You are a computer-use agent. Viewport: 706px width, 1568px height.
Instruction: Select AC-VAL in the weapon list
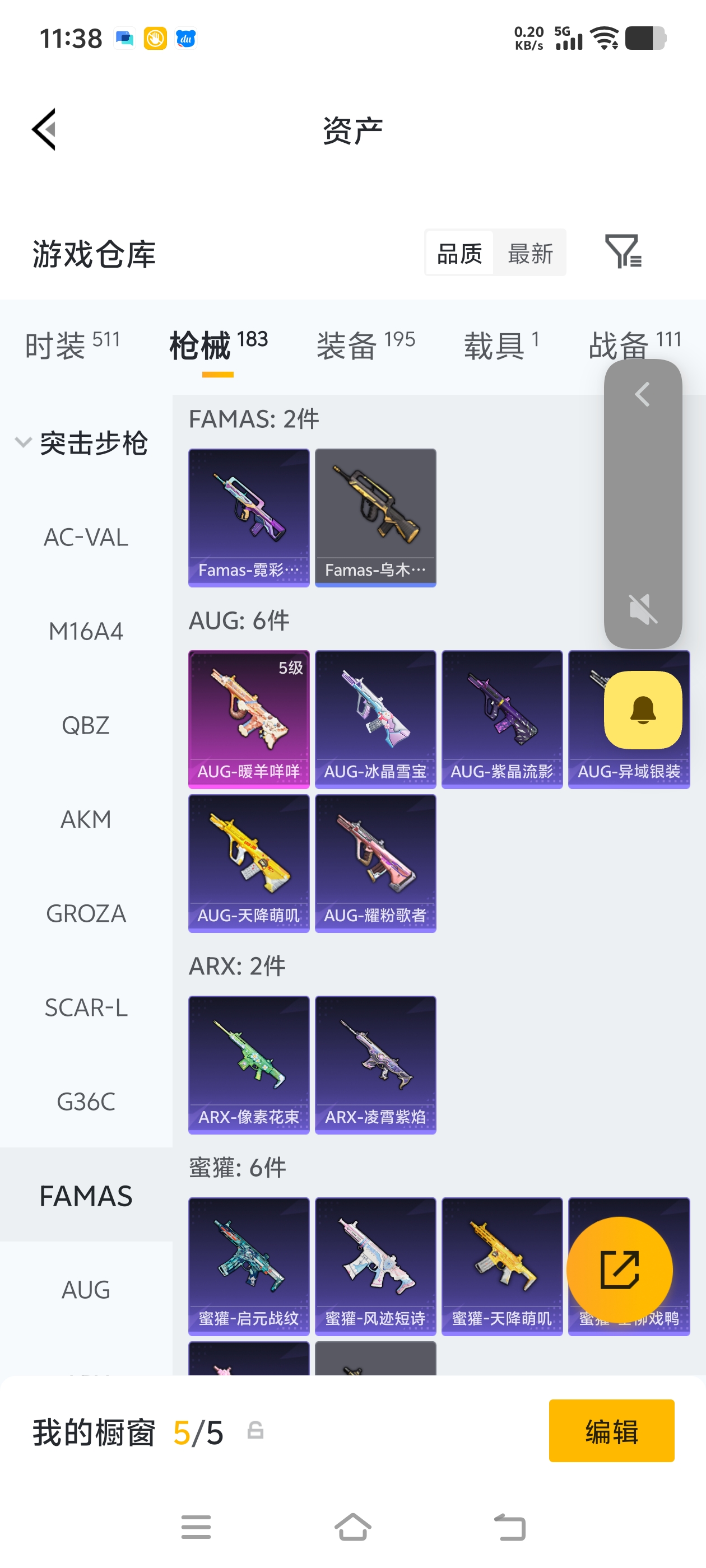86,538
